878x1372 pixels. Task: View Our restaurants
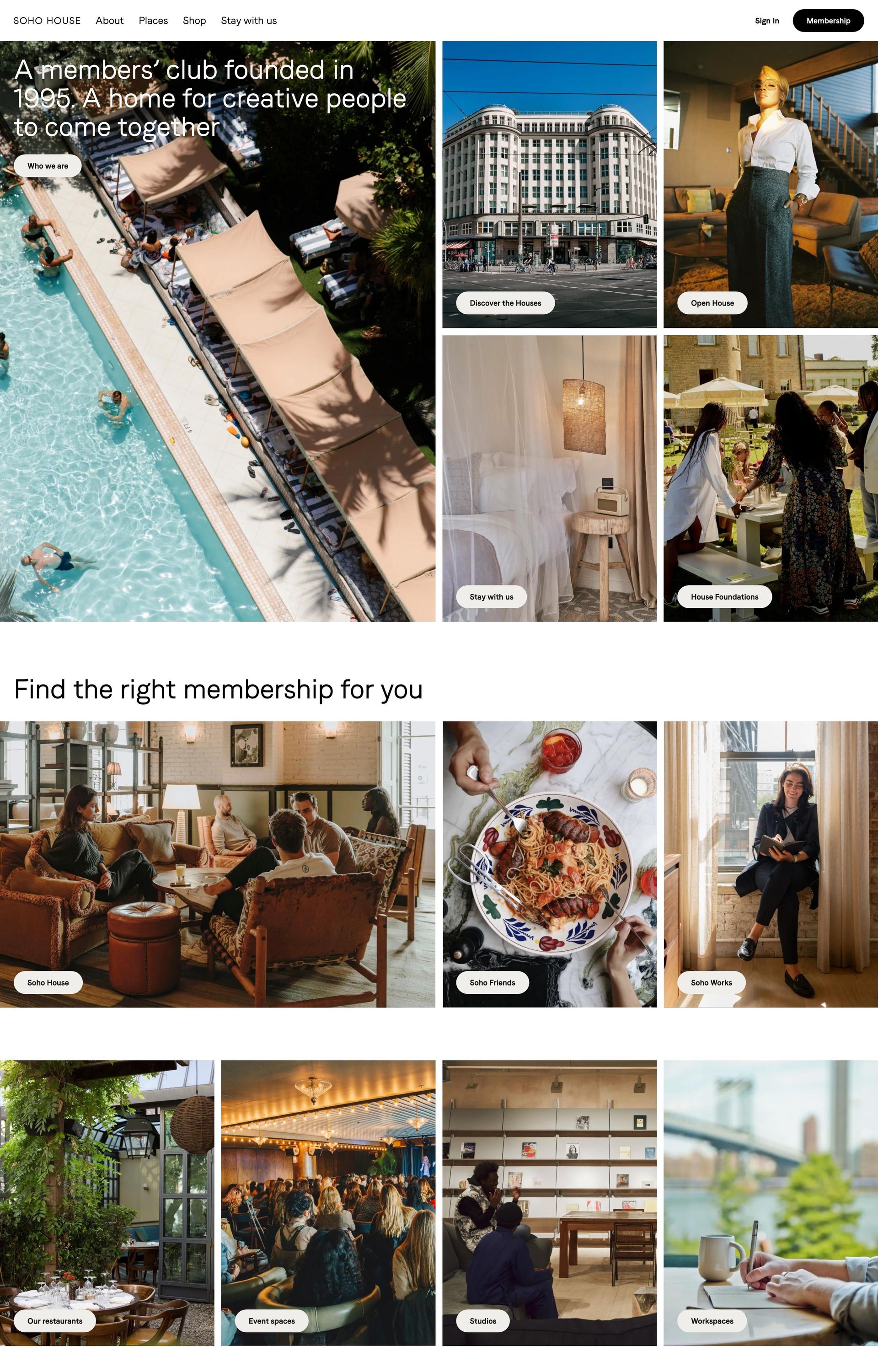pyautogui.click(x=55, y=1321)
